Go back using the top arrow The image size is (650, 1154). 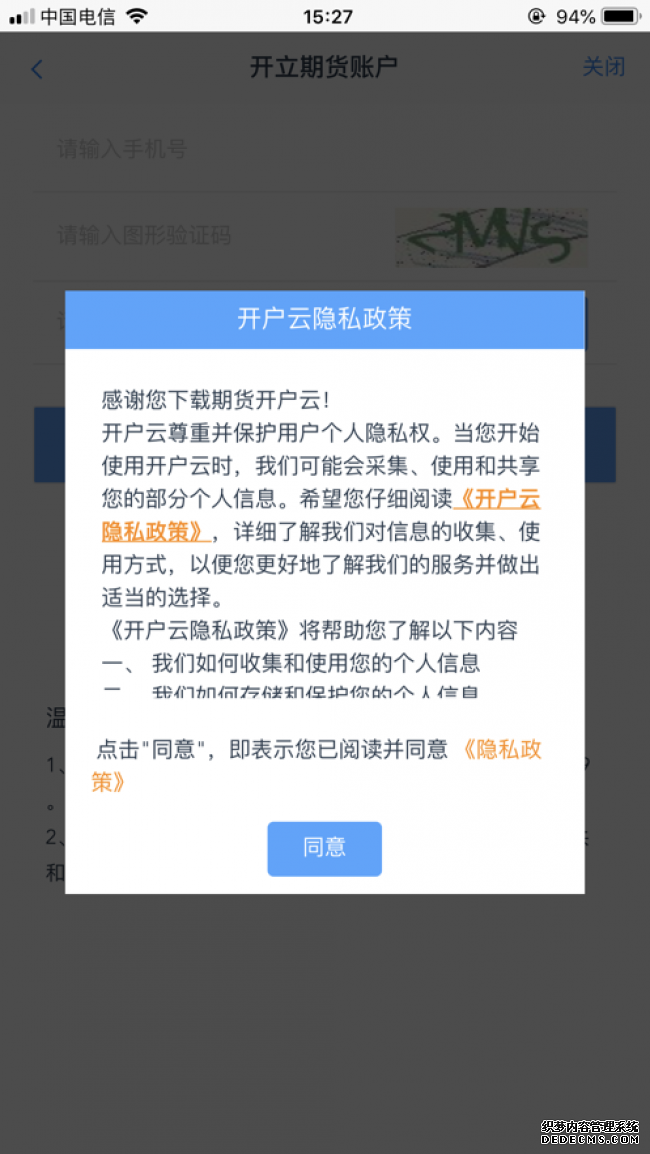coord(37,68)
